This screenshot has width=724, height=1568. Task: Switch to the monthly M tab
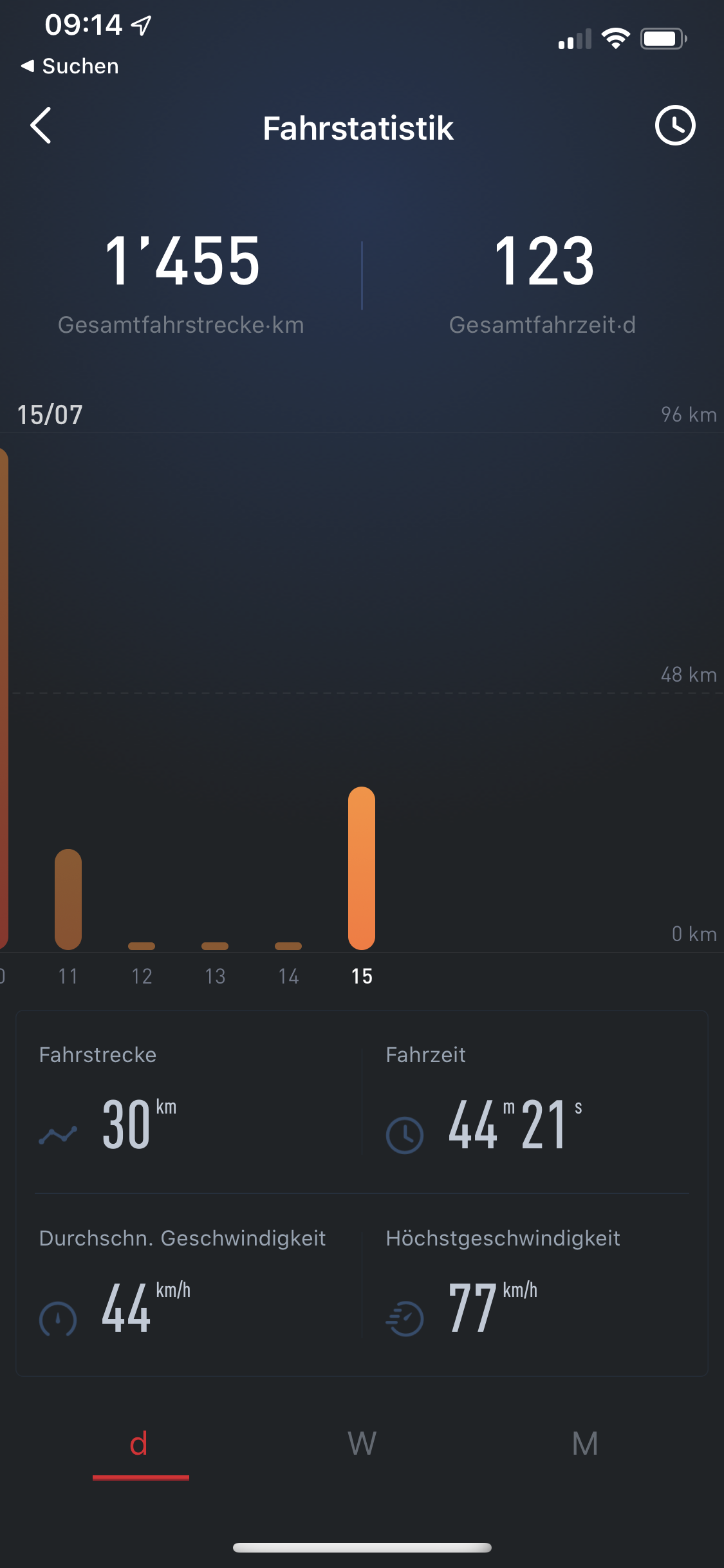(x=584, y=1444)
